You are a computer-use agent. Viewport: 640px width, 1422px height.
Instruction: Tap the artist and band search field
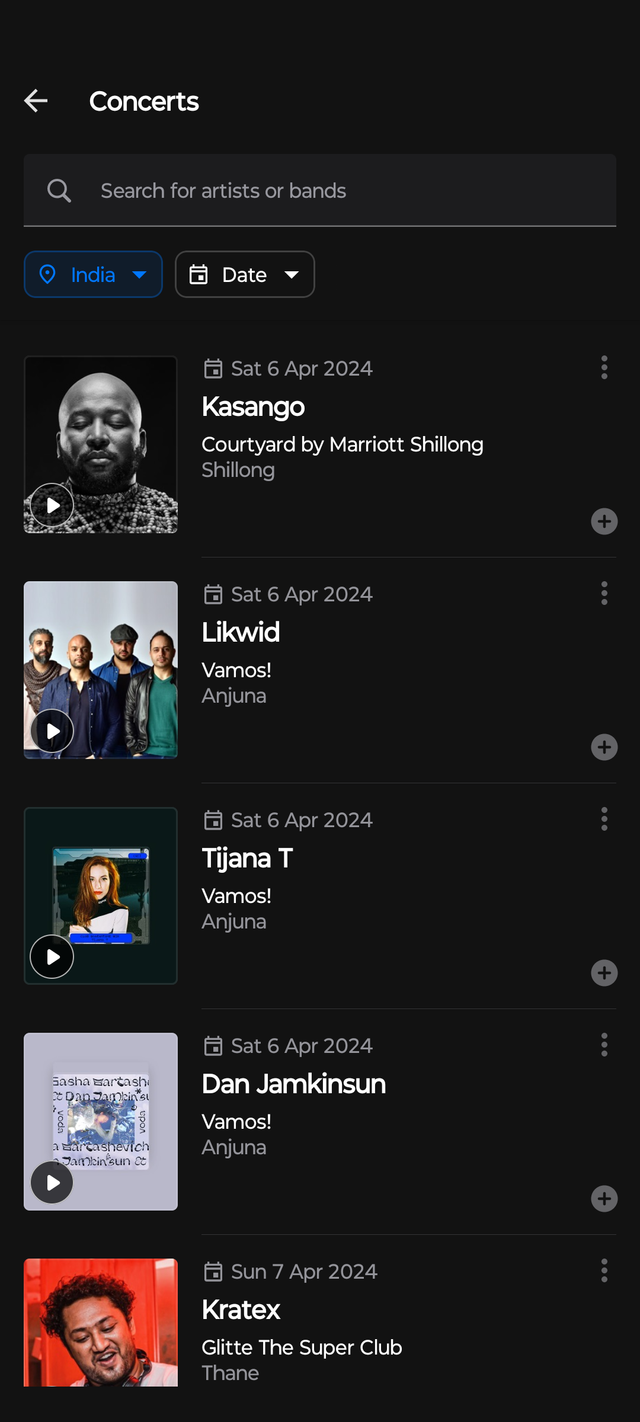[x=320, y=191]
